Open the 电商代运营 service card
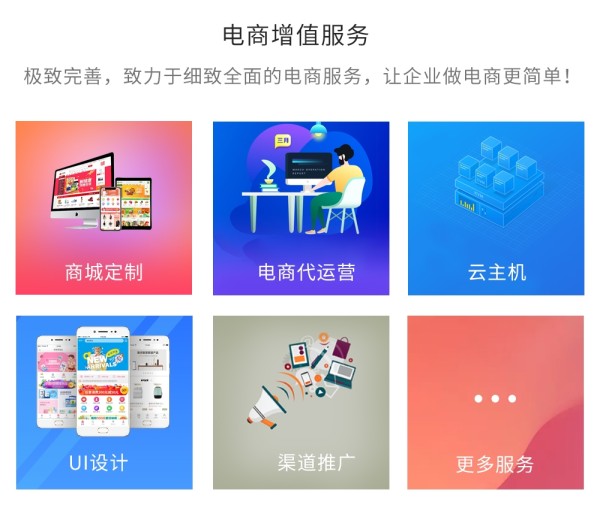 300,209
